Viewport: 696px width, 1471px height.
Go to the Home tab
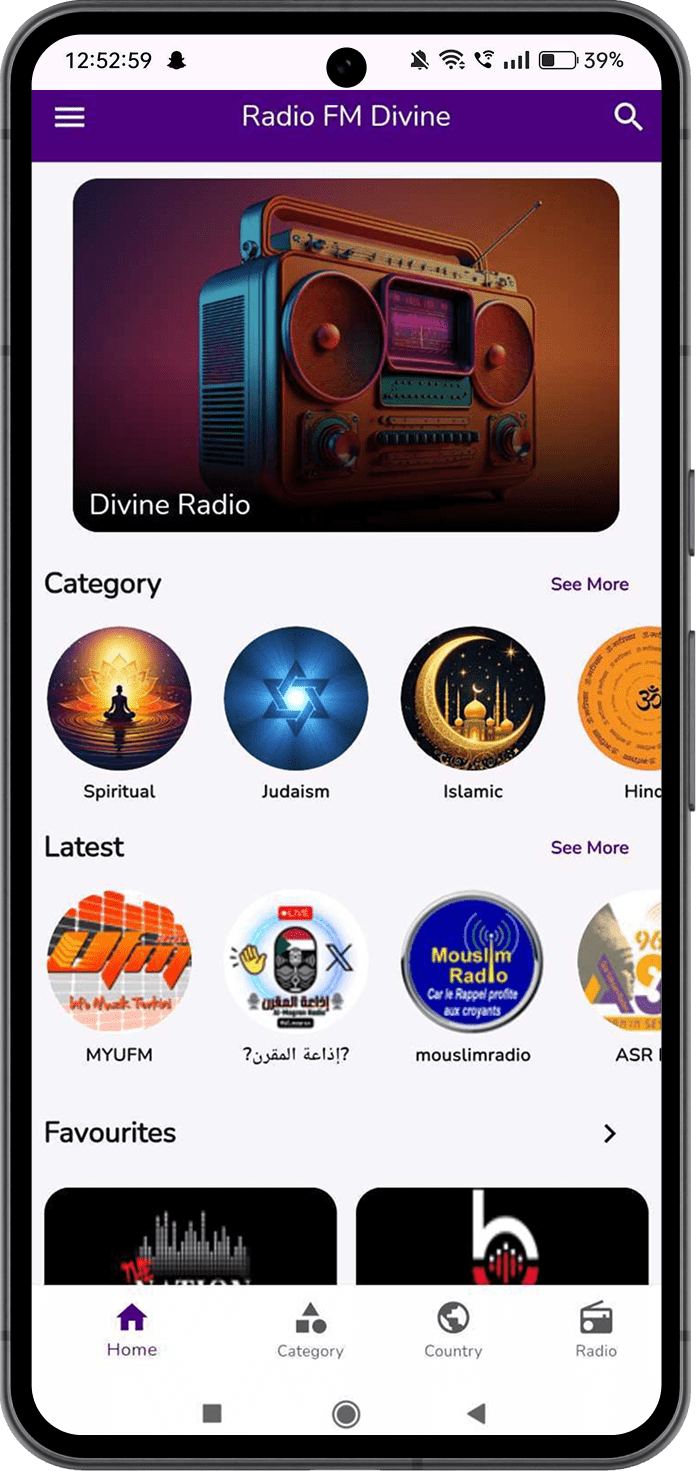[132, 1331]
